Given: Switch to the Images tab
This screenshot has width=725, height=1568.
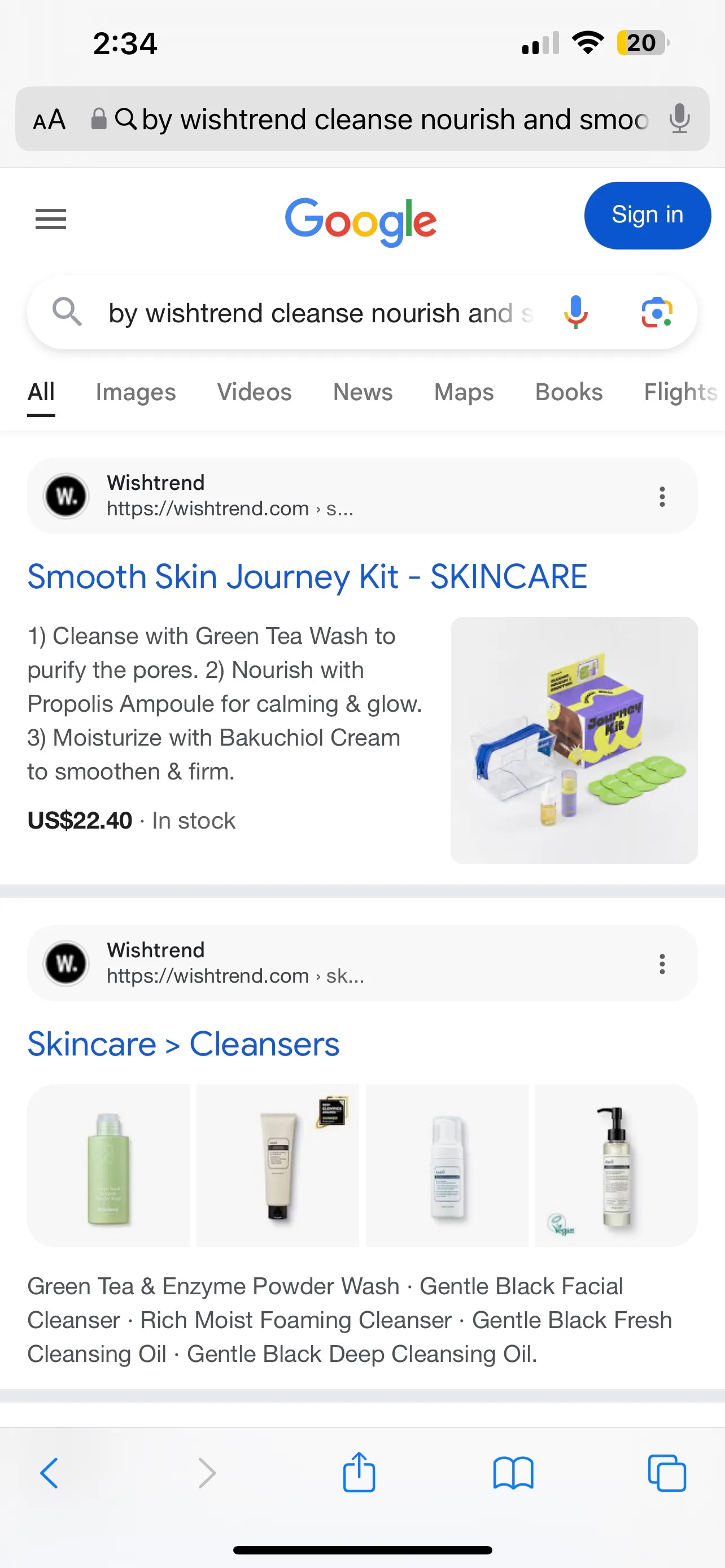Looking at the screenshot, I should coord(135,392).
